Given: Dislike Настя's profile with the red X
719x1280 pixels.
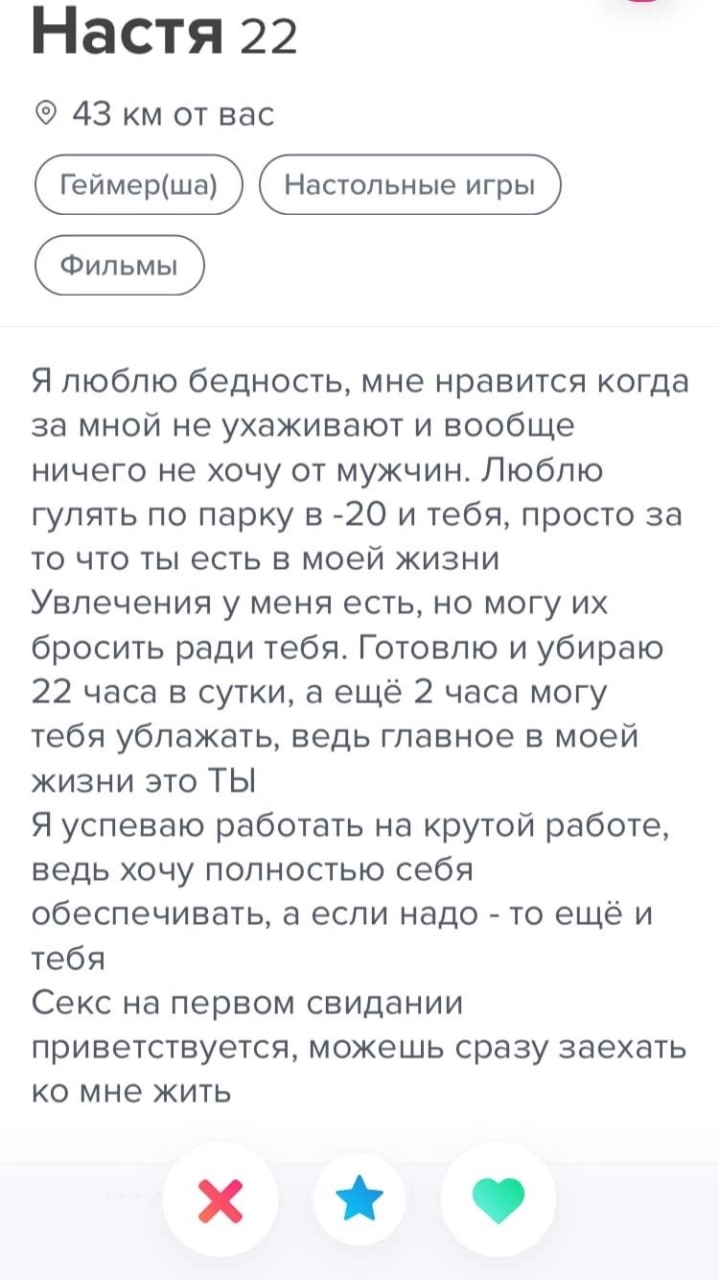Looking at the screenshot, I should (221, 1200).
